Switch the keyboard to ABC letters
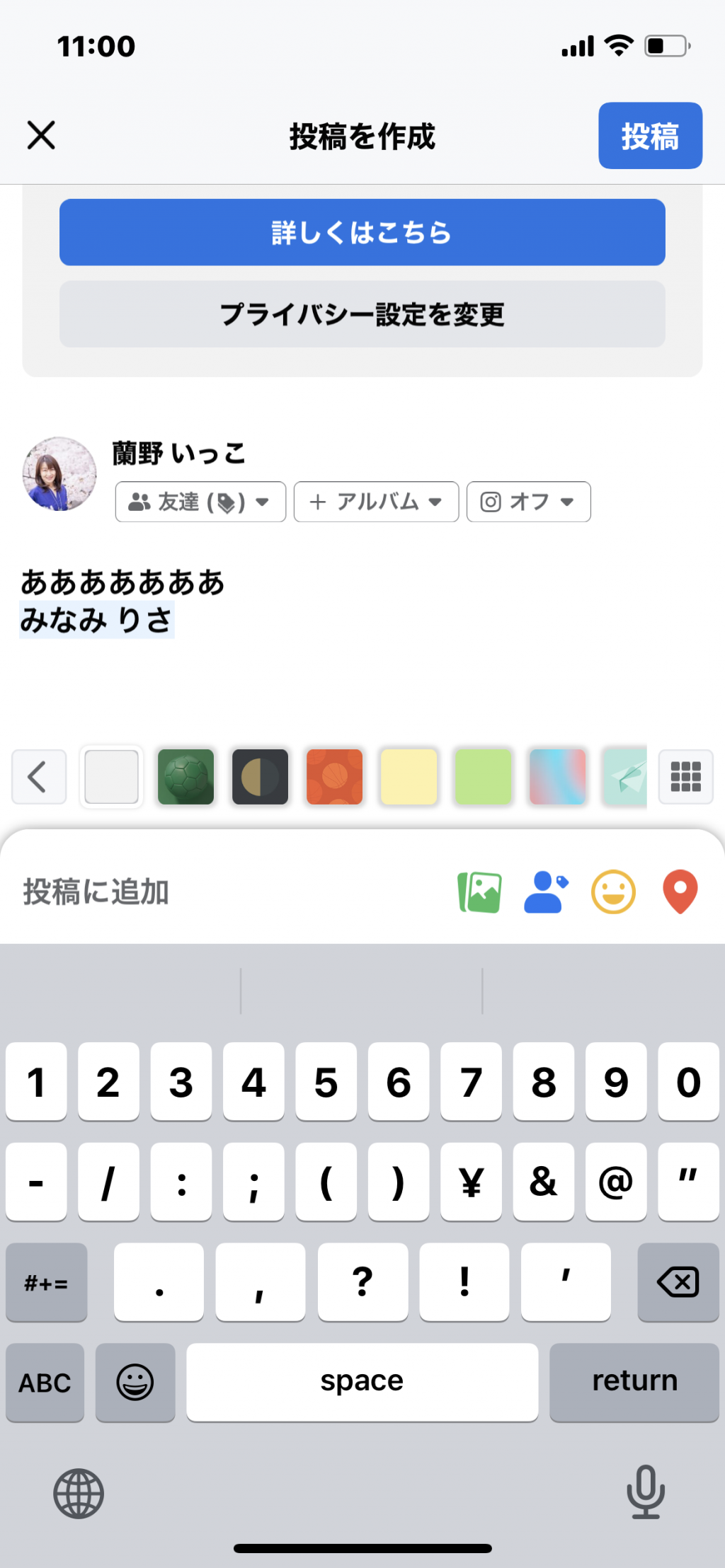Screen dimensions: 725x1568 (x=45, y=1382)
